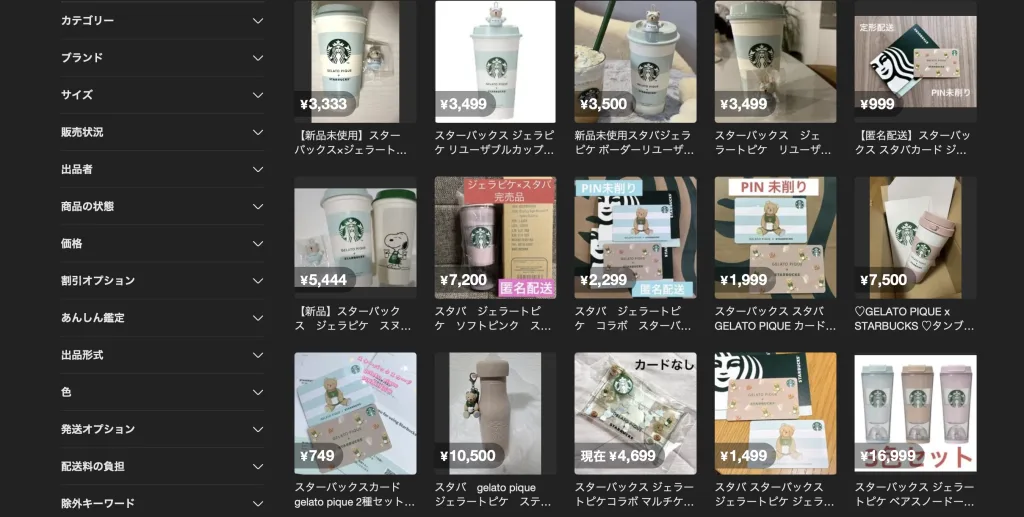Expand the 配送料の負担 filter

click(x=162, y=466)
